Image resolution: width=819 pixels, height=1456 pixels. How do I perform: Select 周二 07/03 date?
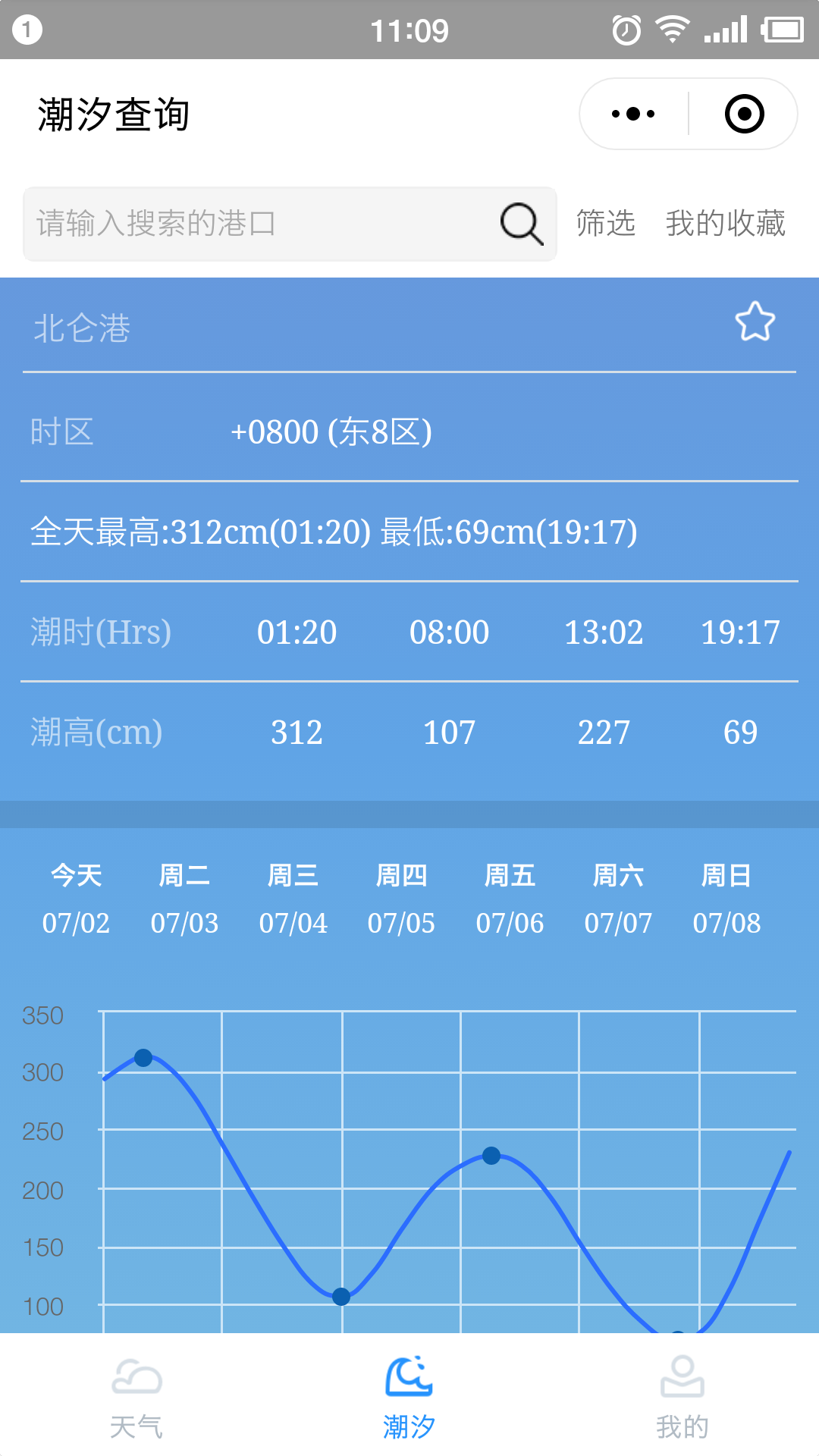(184, 899)
